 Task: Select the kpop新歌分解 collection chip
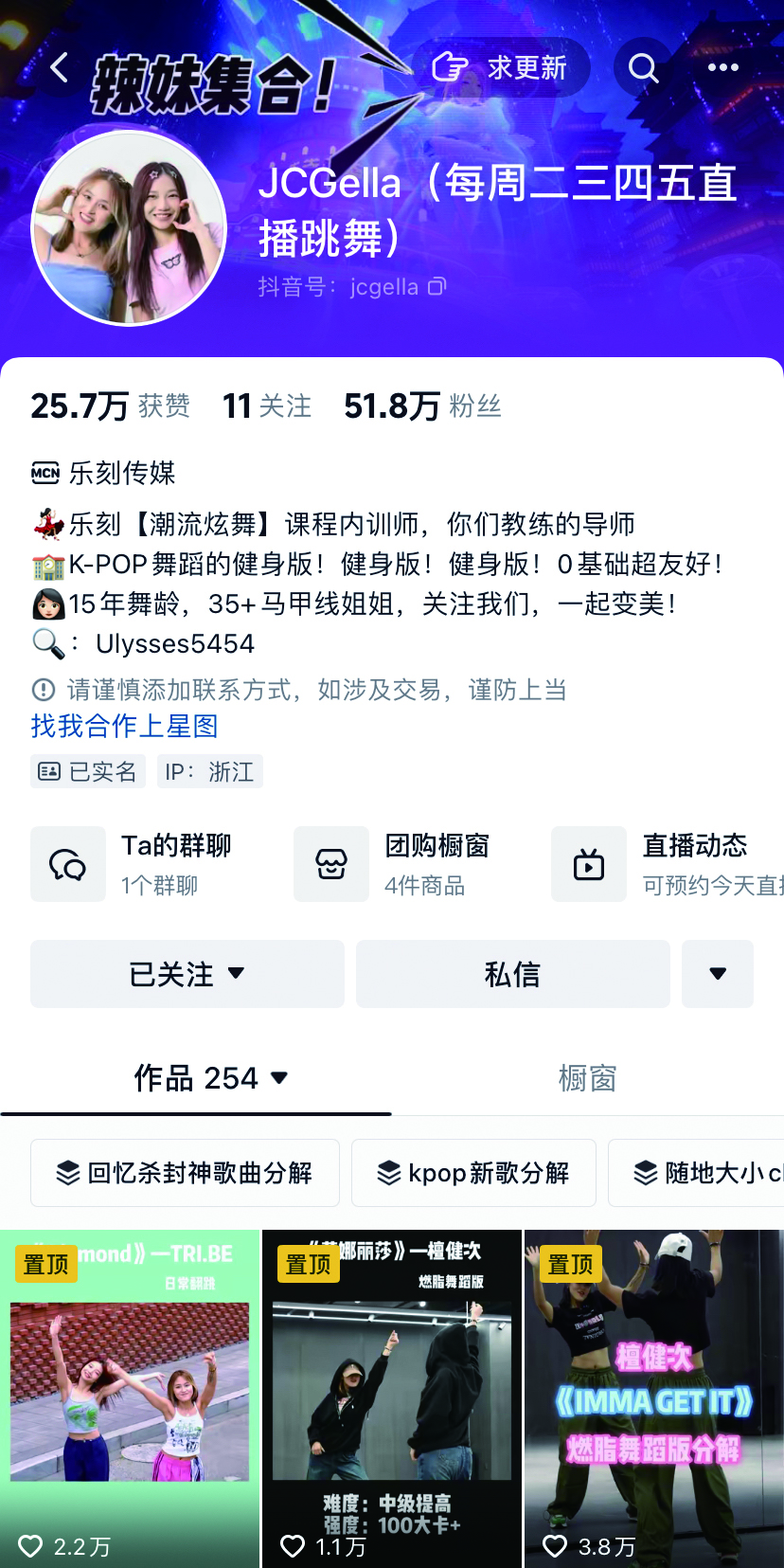point(473,1173)
